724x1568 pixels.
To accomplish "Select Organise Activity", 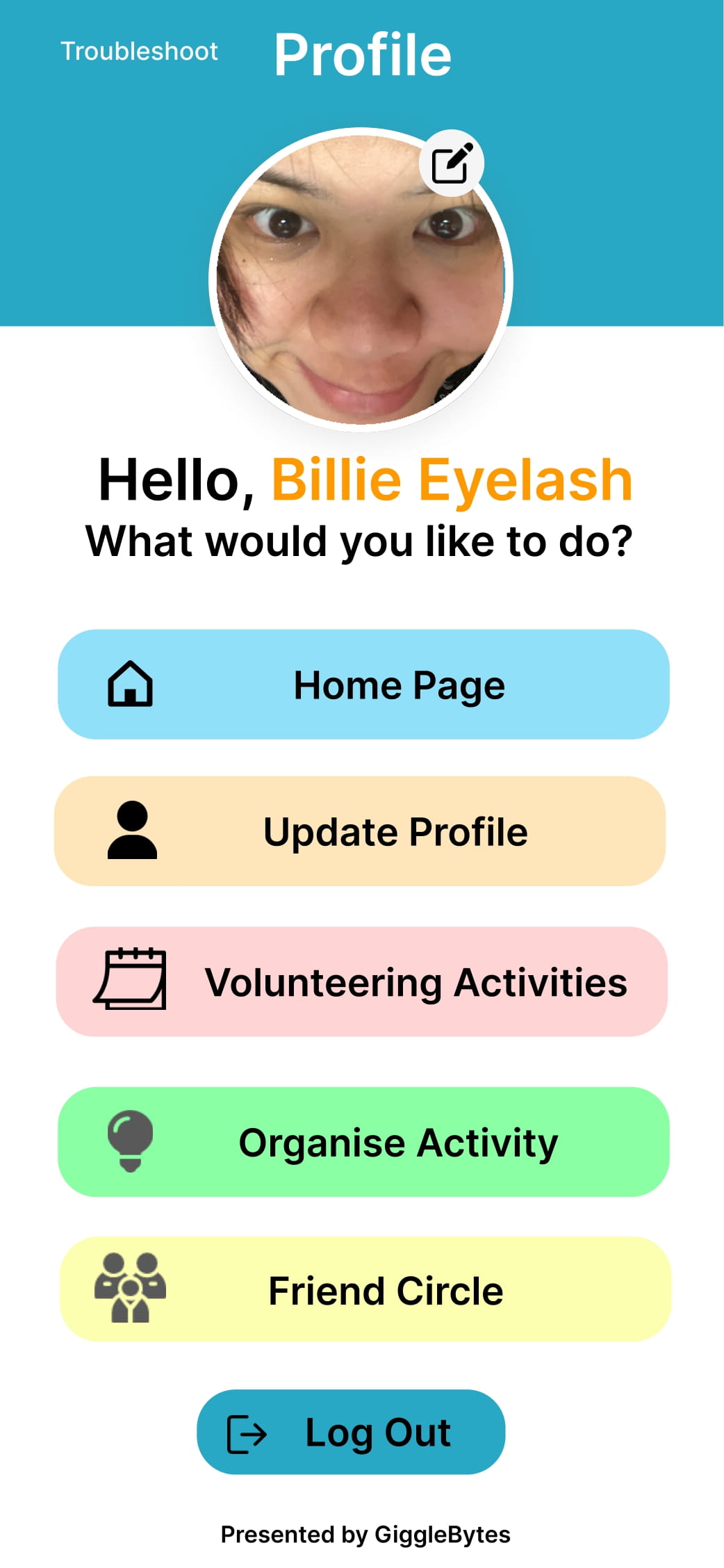I will [x=363, y=1142].
